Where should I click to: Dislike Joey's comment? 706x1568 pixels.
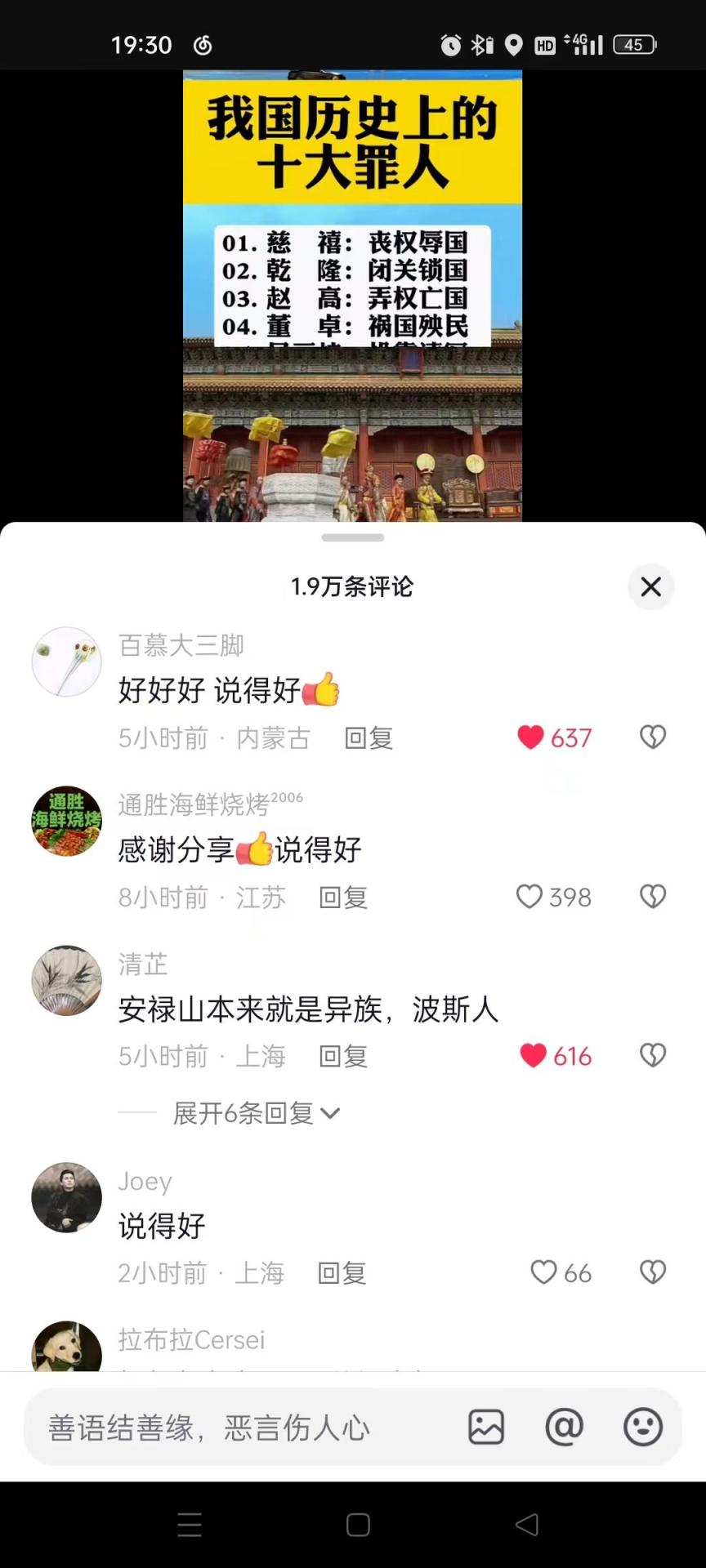(652, 1272)
